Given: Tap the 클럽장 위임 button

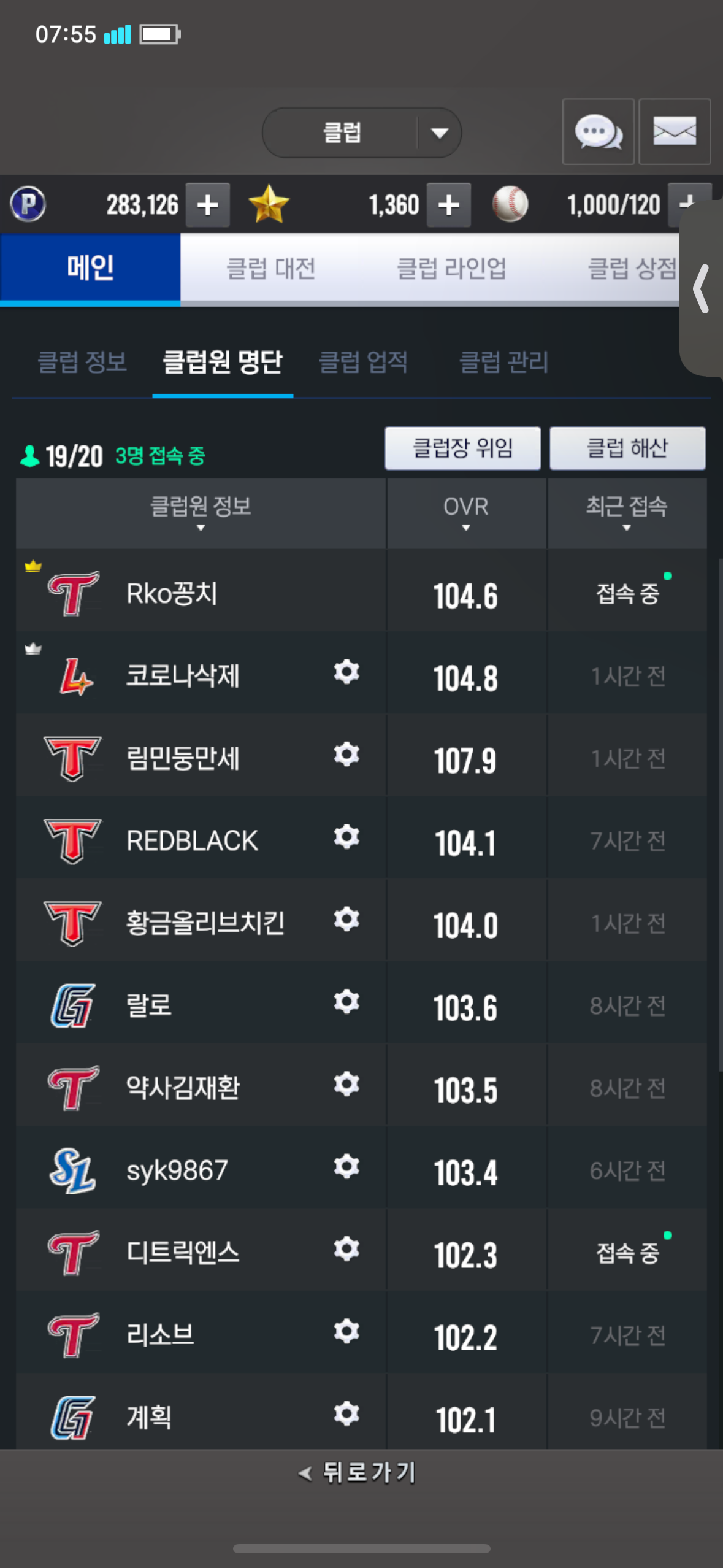Looking at the screenshot, I should click(x=463, y=448).
